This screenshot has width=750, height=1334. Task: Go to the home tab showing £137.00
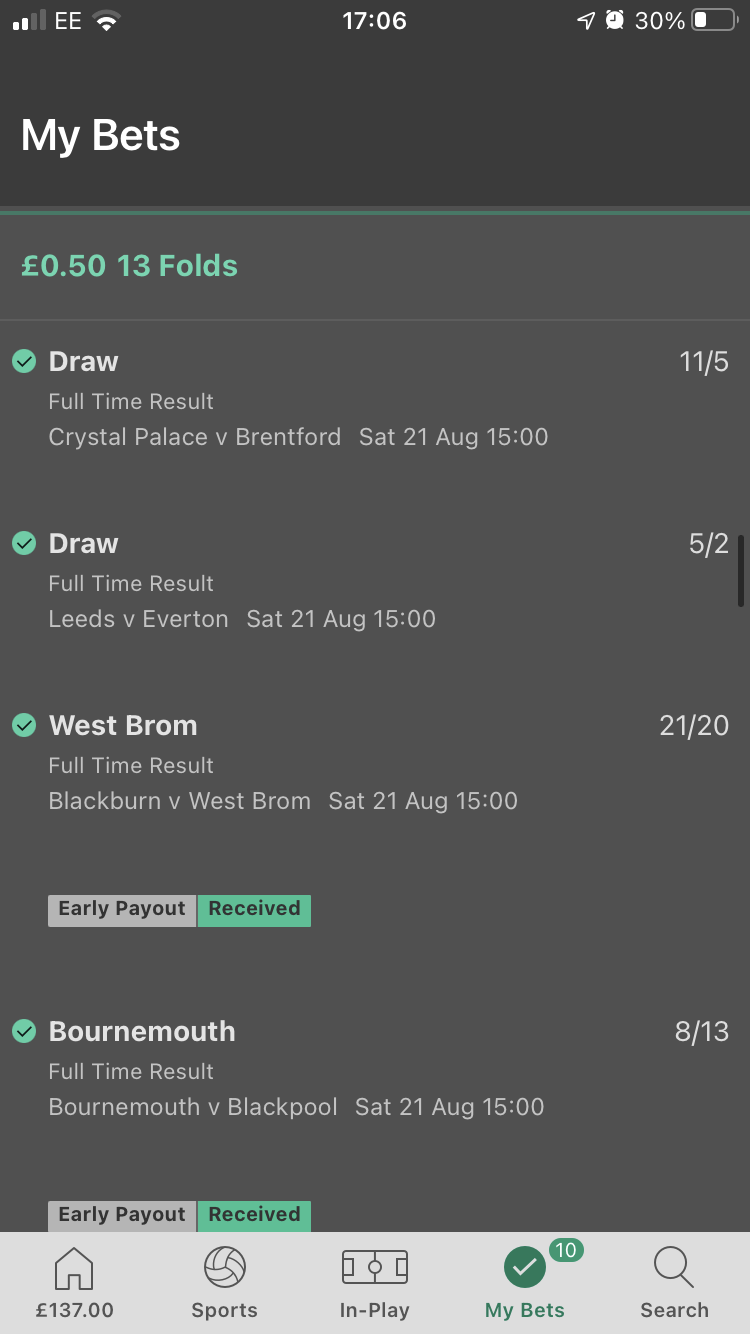pyautogui.click(x=75, y=1283)
